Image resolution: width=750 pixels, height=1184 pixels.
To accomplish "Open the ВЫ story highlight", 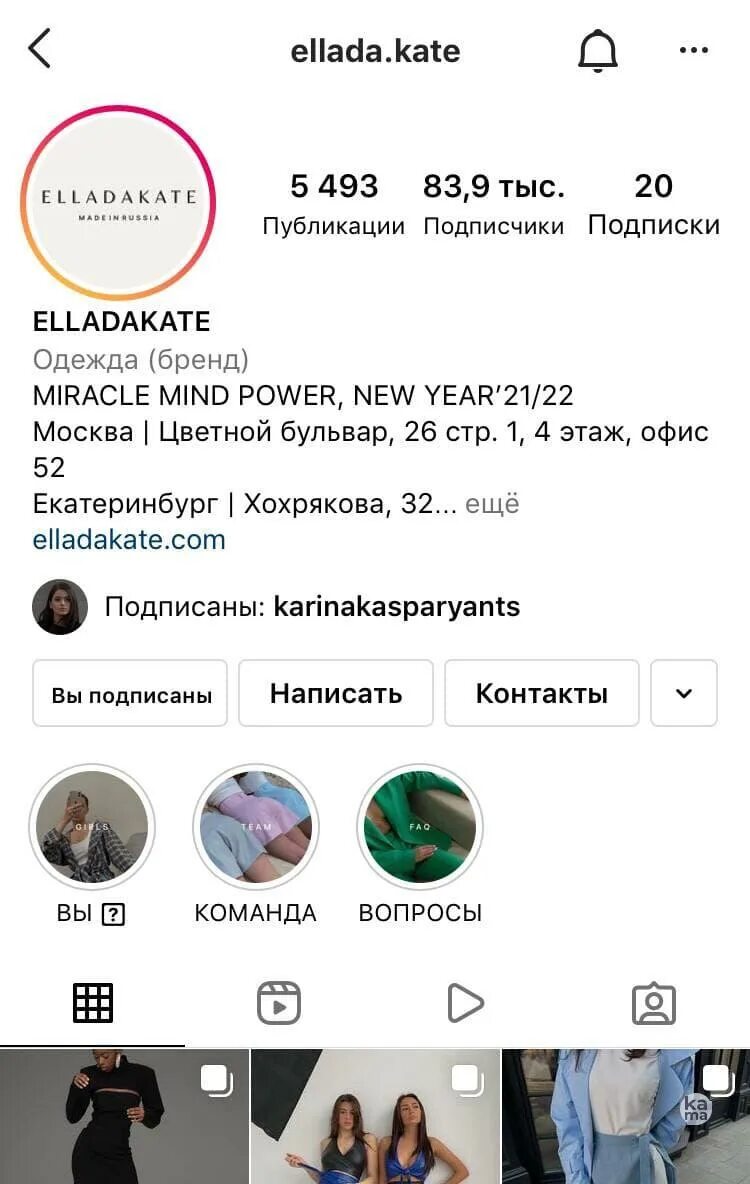I will tap(92, 828).
